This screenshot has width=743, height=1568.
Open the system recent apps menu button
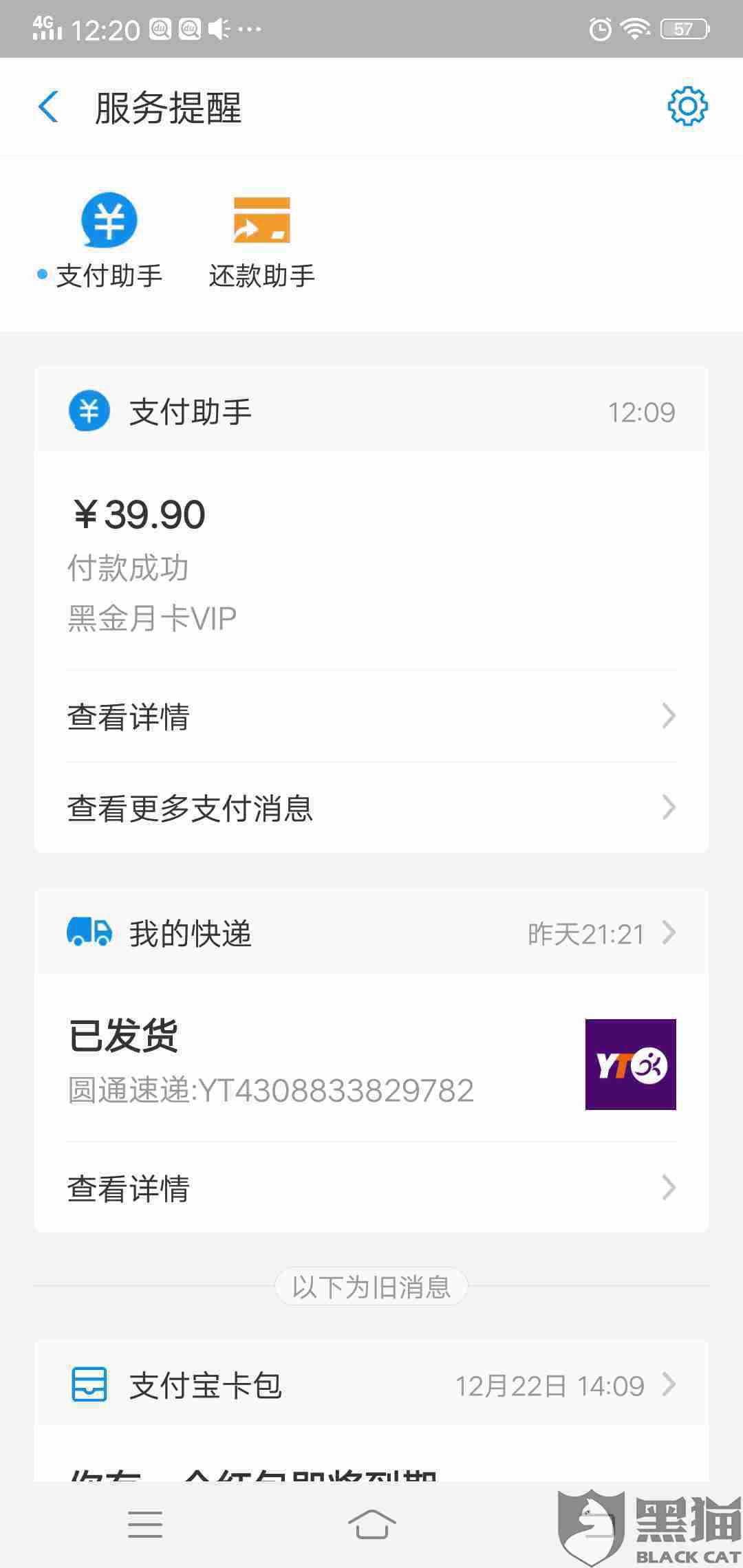click(x=145, y=1525)
